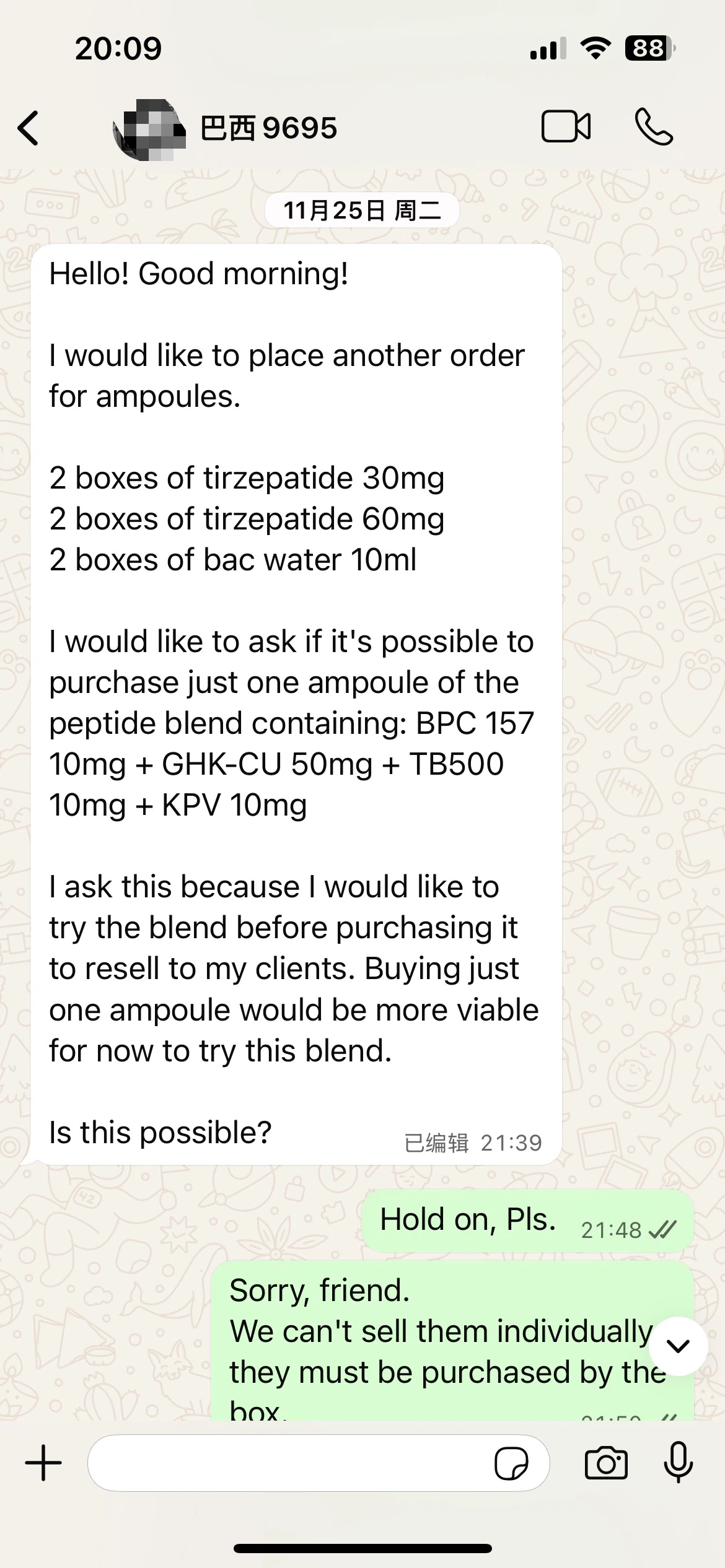
Task: Make a voice call from the chat header
Action: coord(654,126)
